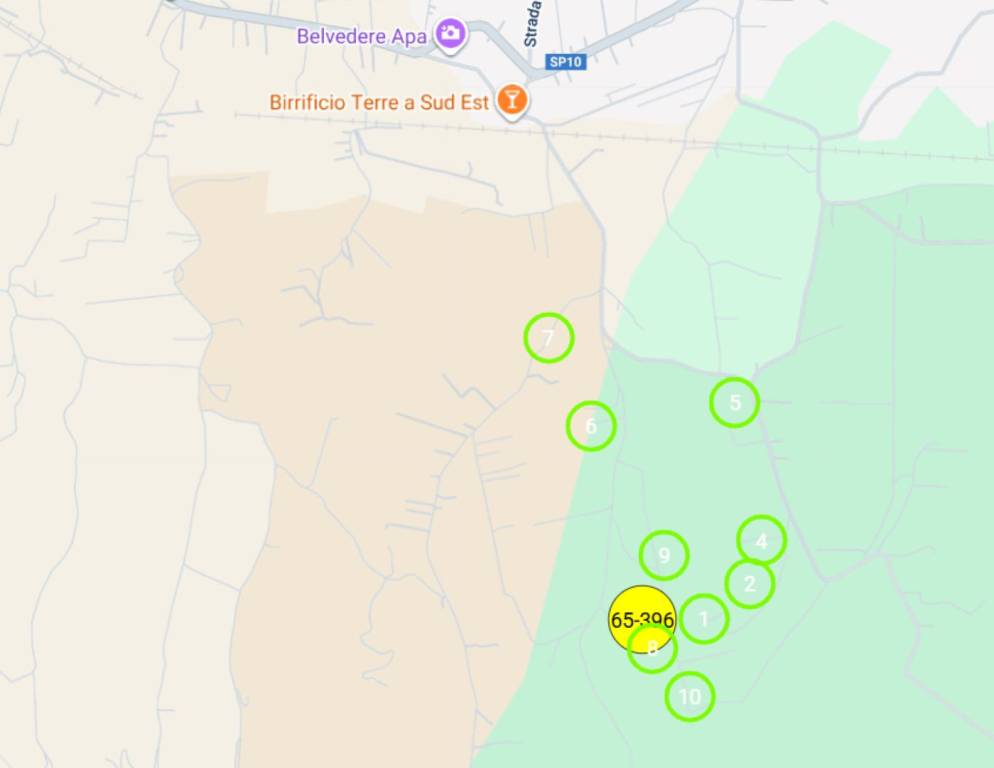994x768 pixels.
Task: Tap marker 6 on the map
Action: 591,426
